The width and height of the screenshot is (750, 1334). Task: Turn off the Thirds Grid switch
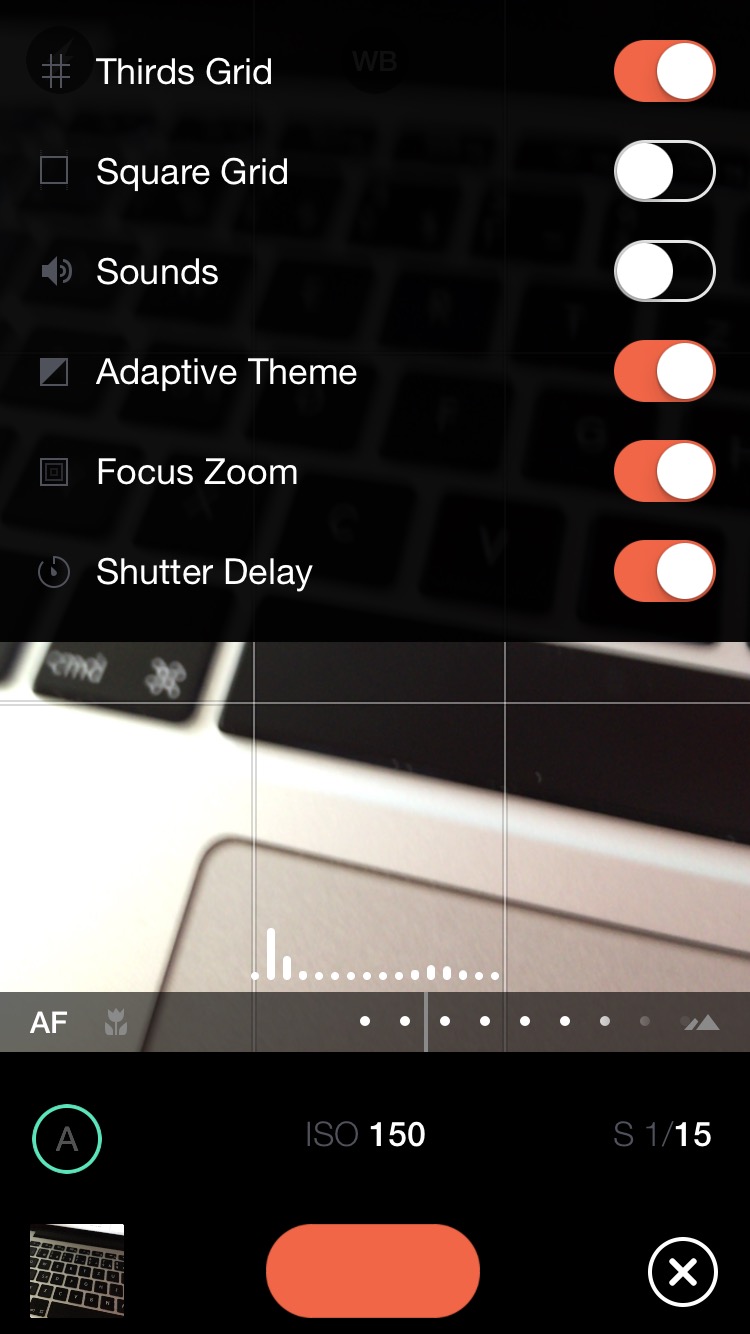click(664, 72)
